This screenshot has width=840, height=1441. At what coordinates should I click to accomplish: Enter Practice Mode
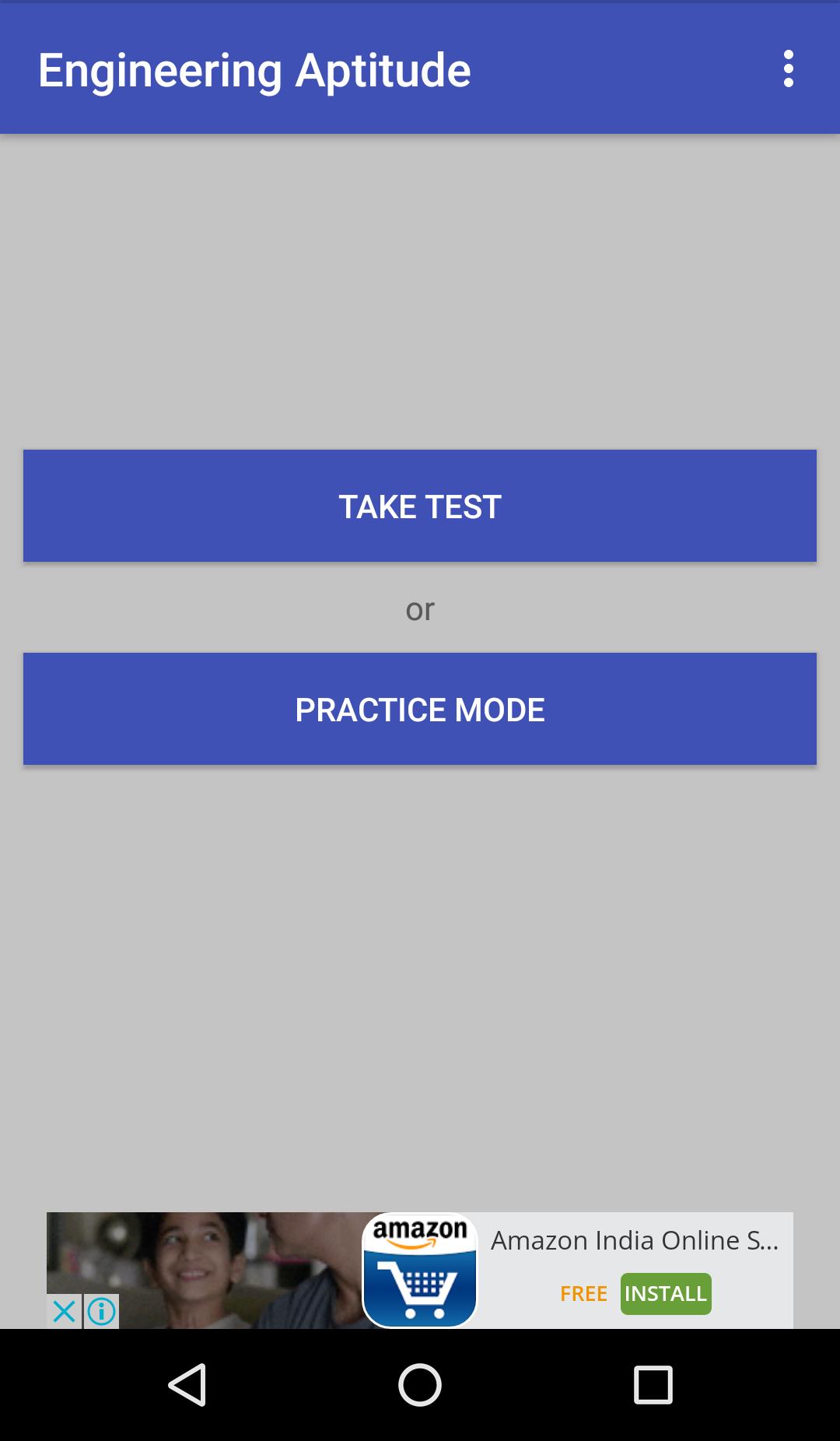click(x=420, y=709)
